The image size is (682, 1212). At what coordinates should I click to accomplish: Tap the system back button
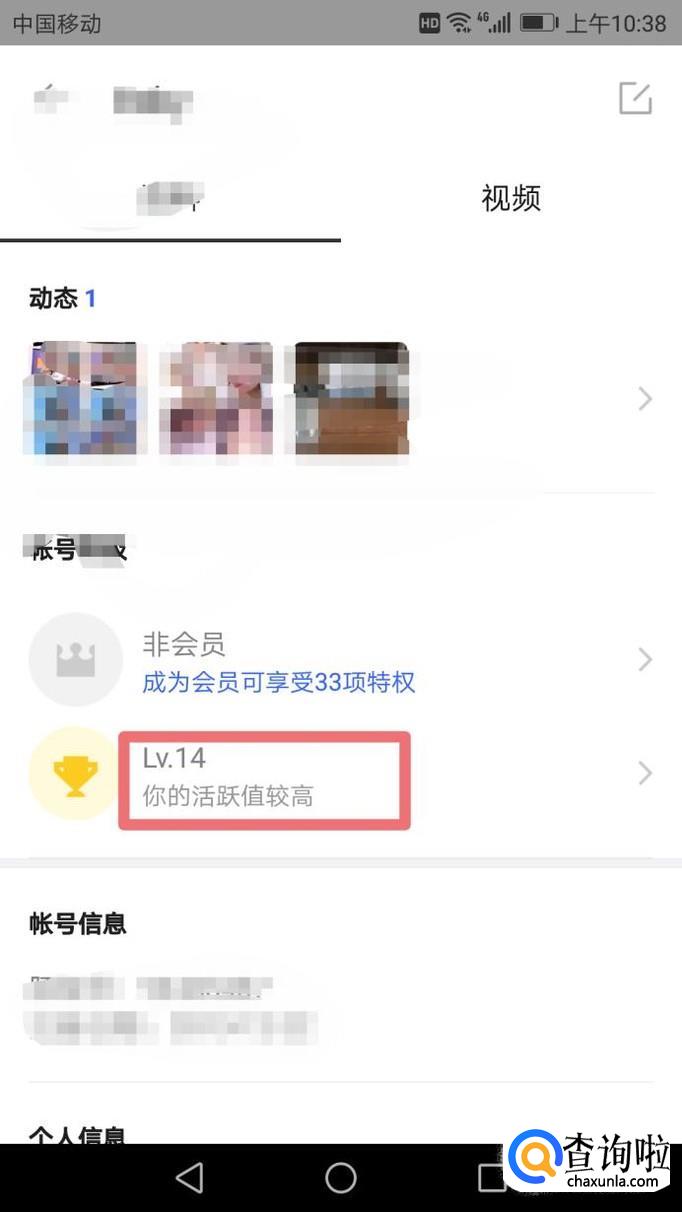pyautogui.click(x=189, y=1178)
